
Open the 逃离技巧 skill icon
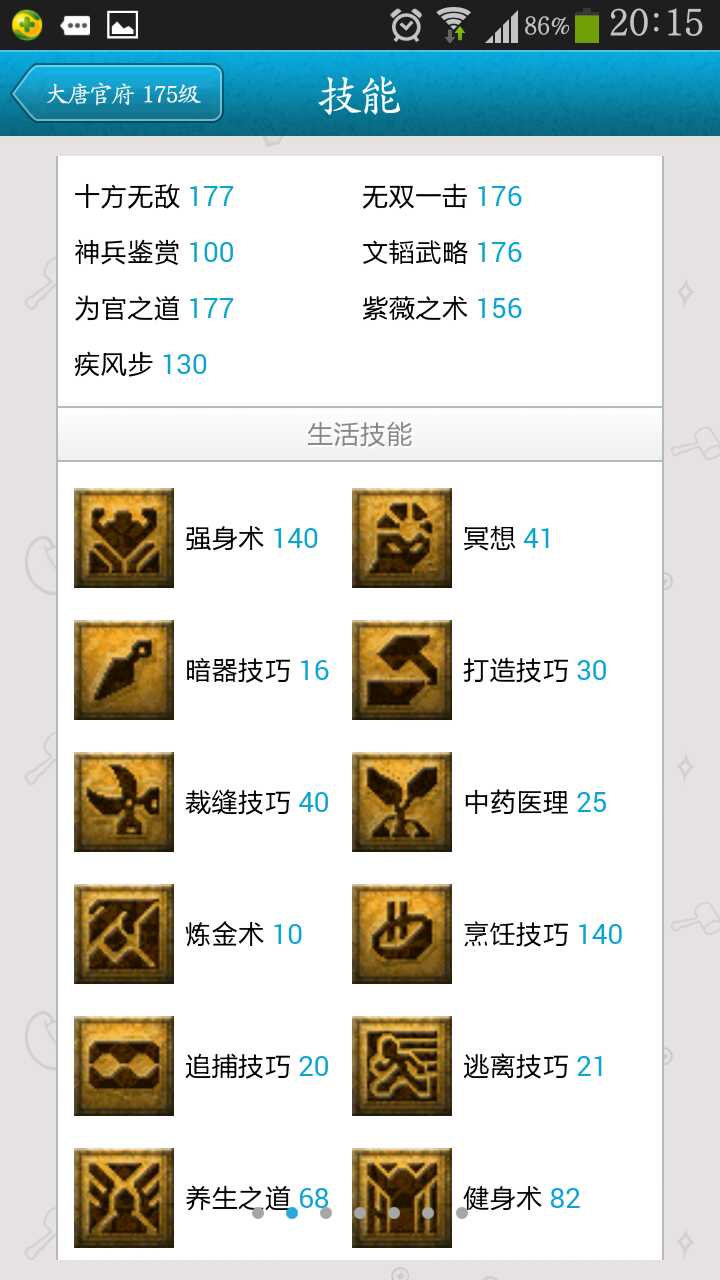pyautogui.click(x=402, y=1066)
